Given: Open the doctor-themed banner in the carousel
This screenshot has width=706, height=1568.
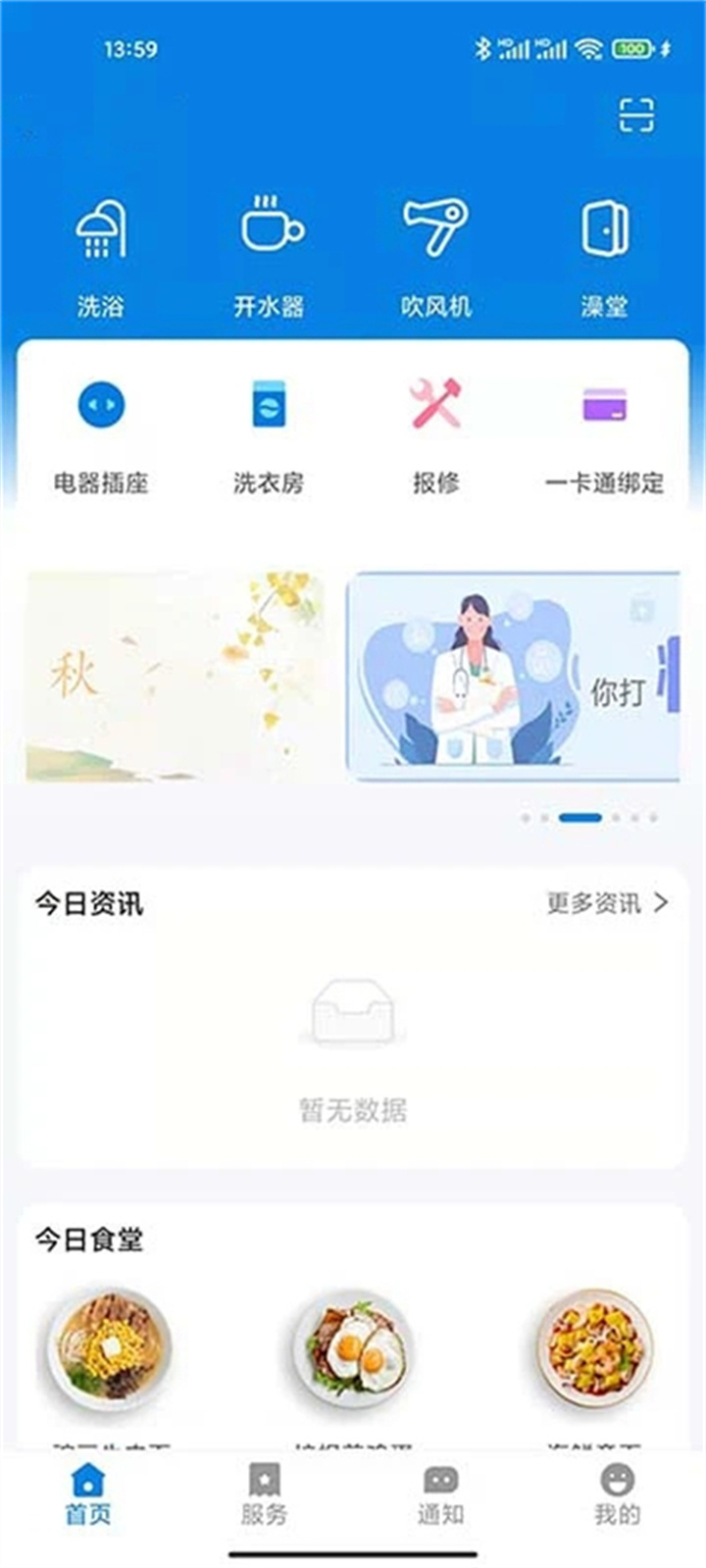Looking at the screenshot, I should point(515,675).
